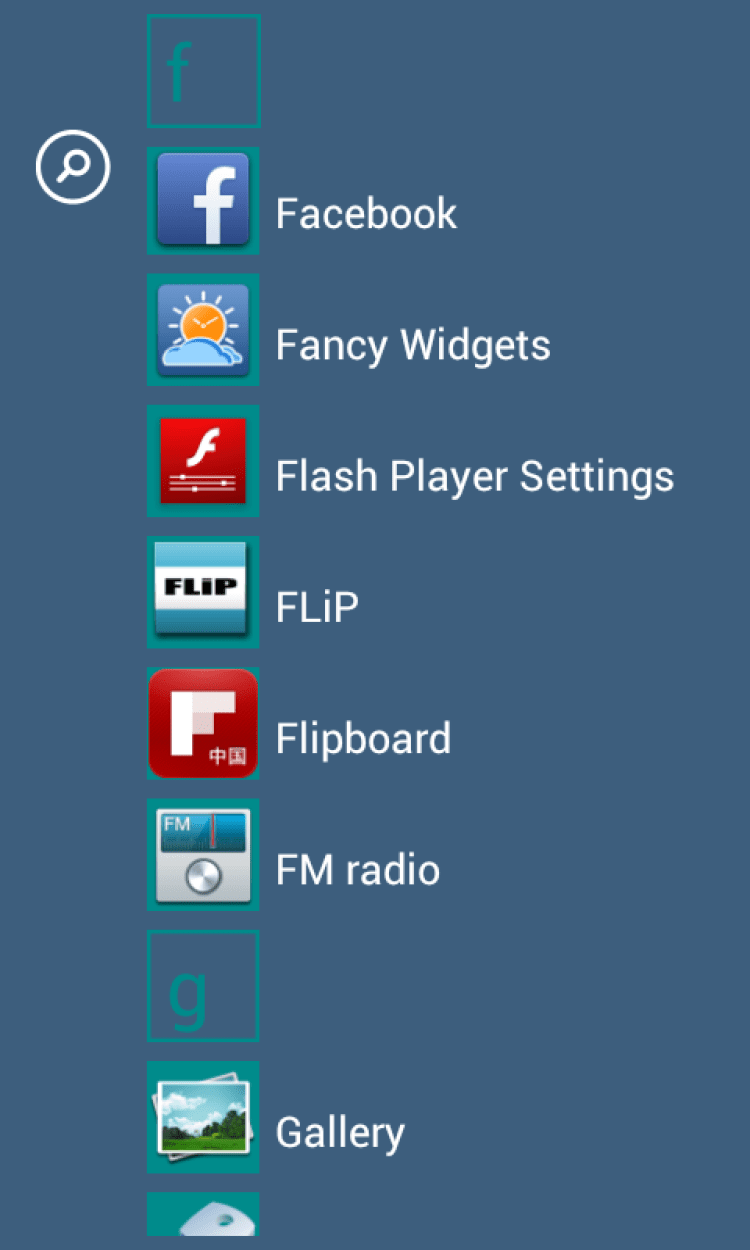Tap the letter f section header
This screenshot has height=1250, width=750.
coord(204,71)
